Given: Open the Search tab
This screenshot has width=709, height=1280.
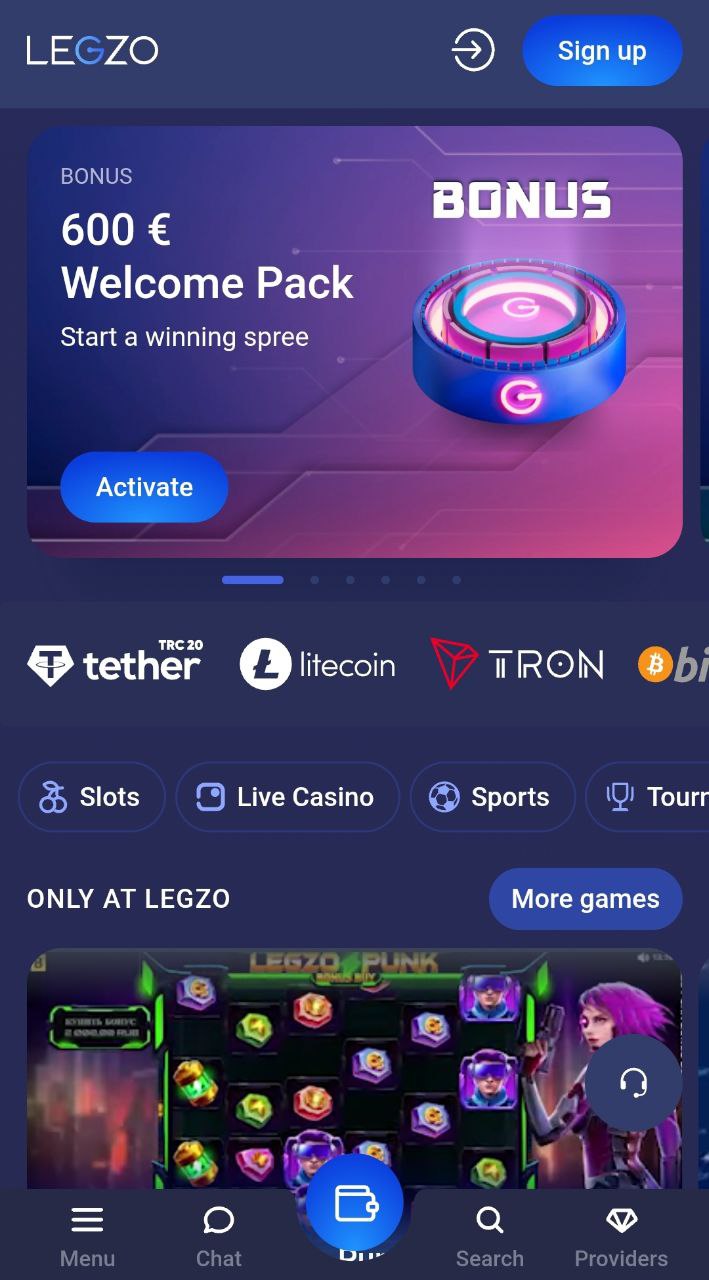Looking at the screenshot, I should 490,1236.
